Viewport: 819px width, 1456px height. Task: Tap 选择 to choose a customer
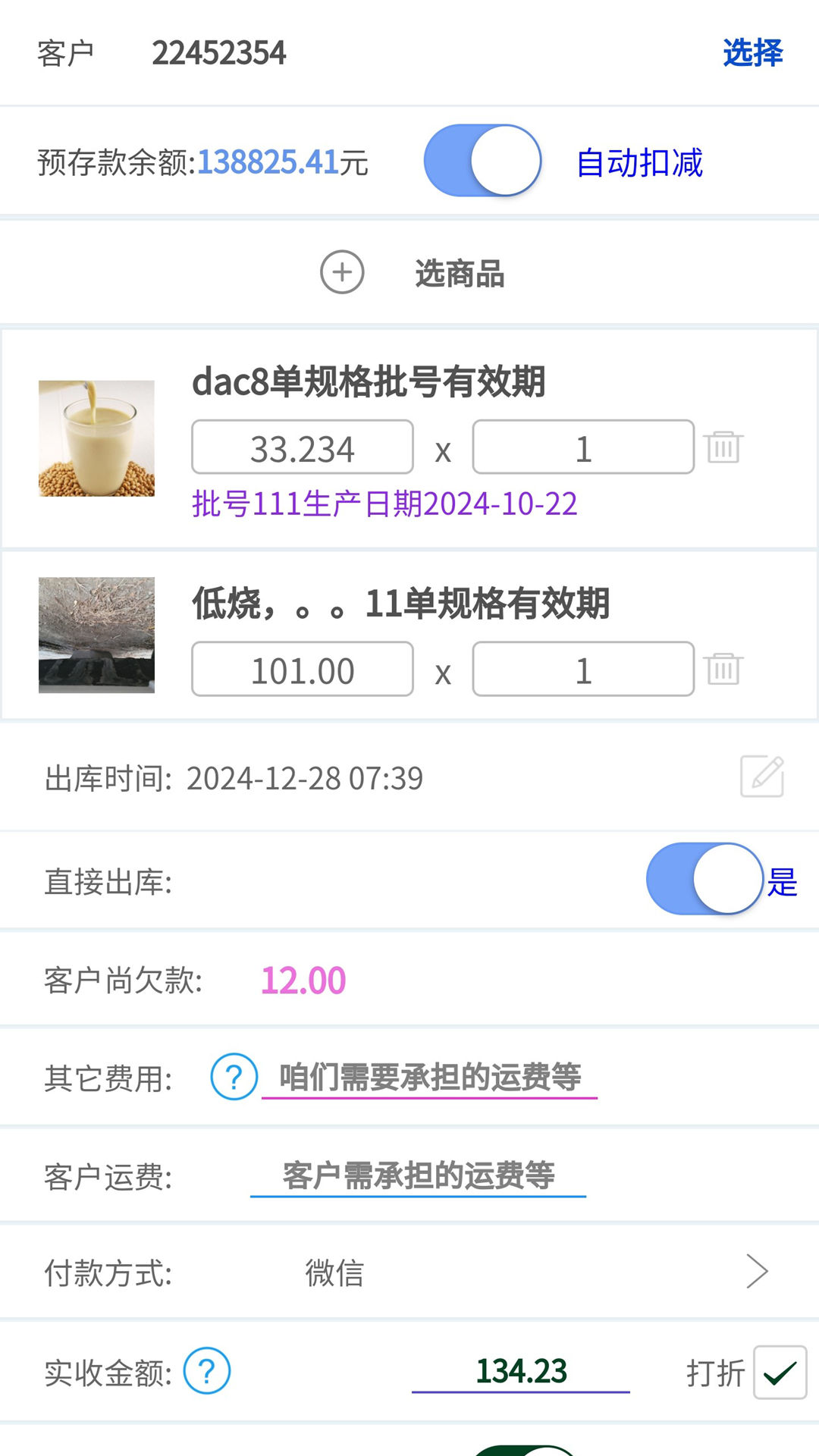[752, 52]
